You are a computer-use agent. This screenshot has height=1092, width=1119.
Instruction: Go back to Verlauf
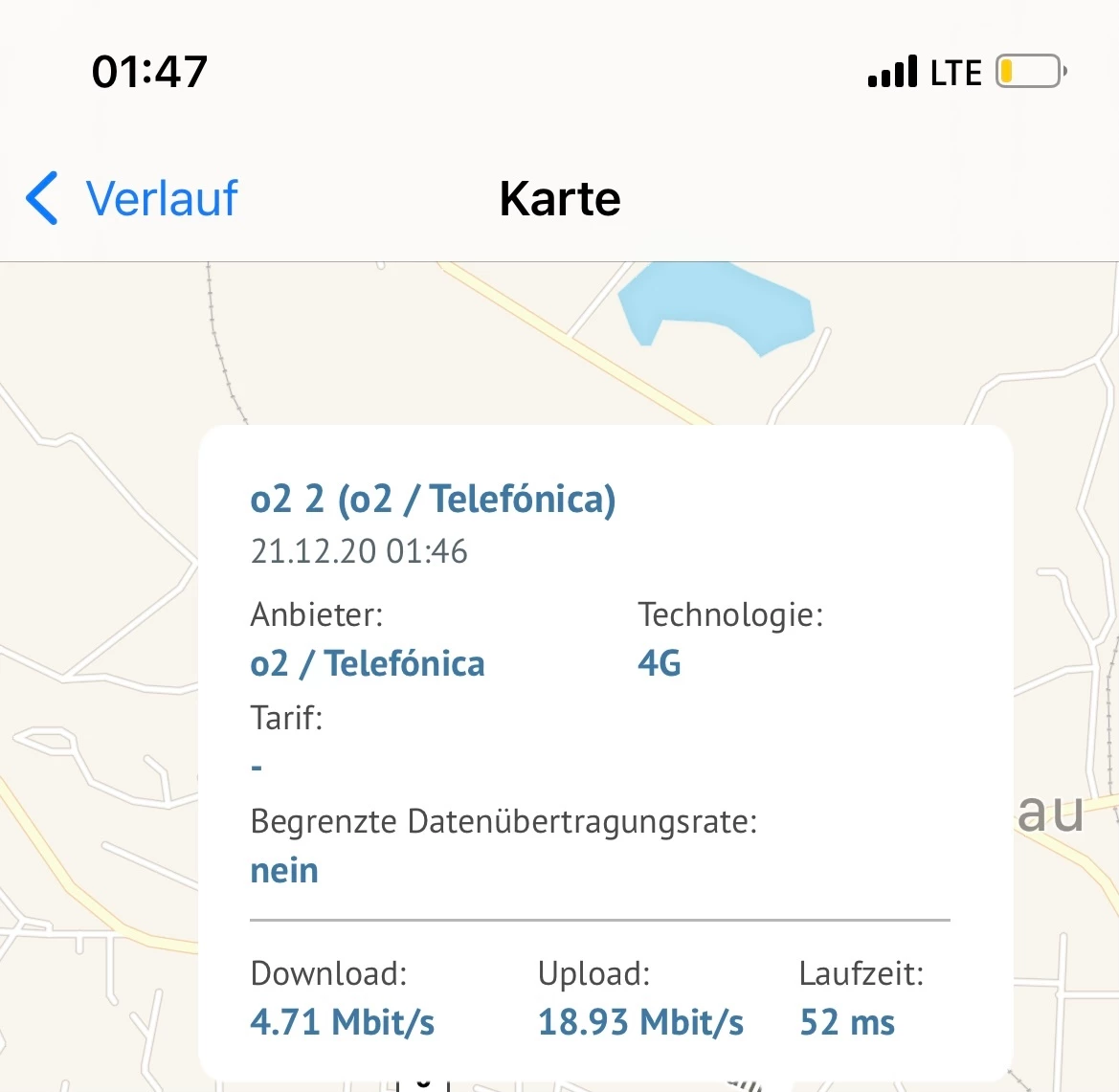tap(132, 199)
